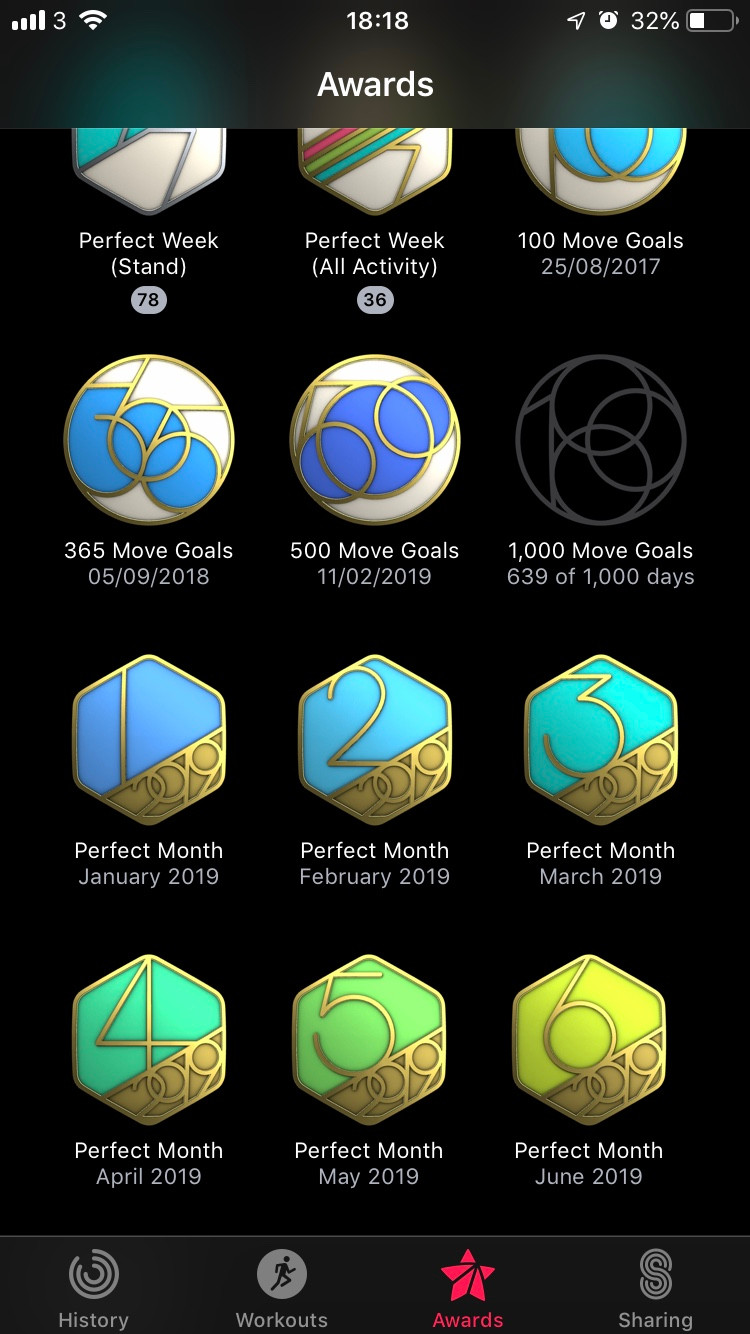Viewport: 750px width, 1334px height.
Task: View Perfect Month February 2019 badge
Action: click(x=375, y=740)
